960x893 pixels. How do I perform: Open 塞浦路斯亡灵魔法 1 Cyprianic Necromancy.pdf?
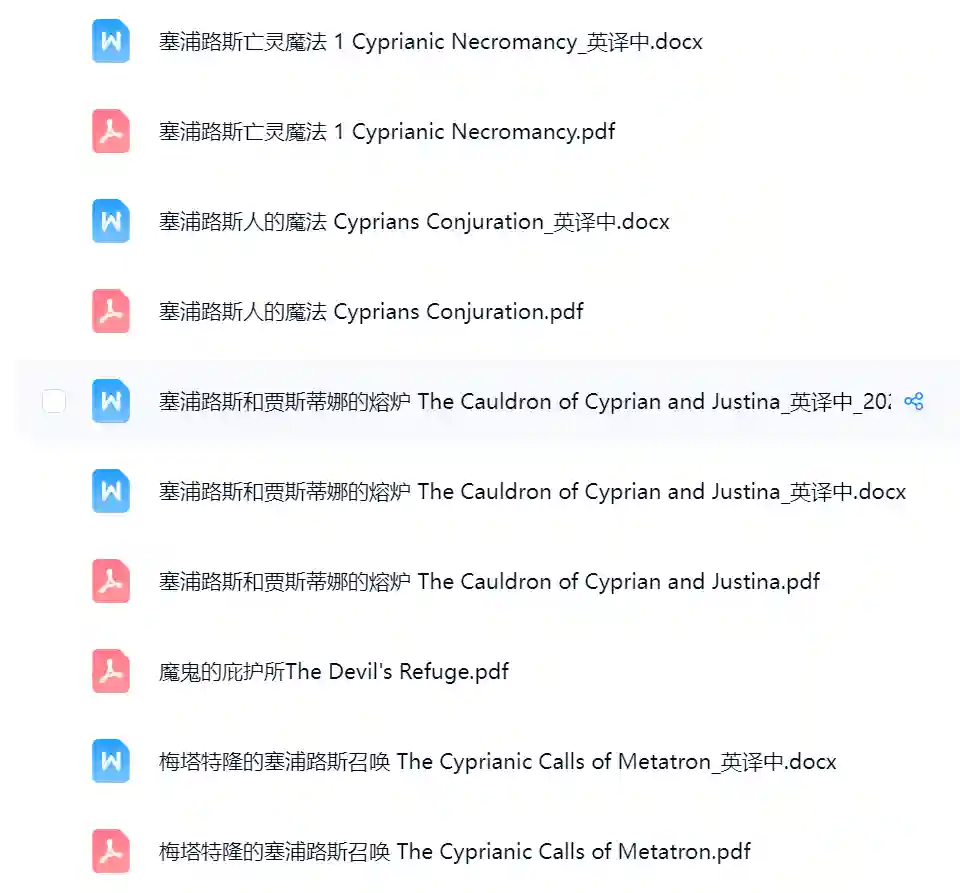pos(387,132)
